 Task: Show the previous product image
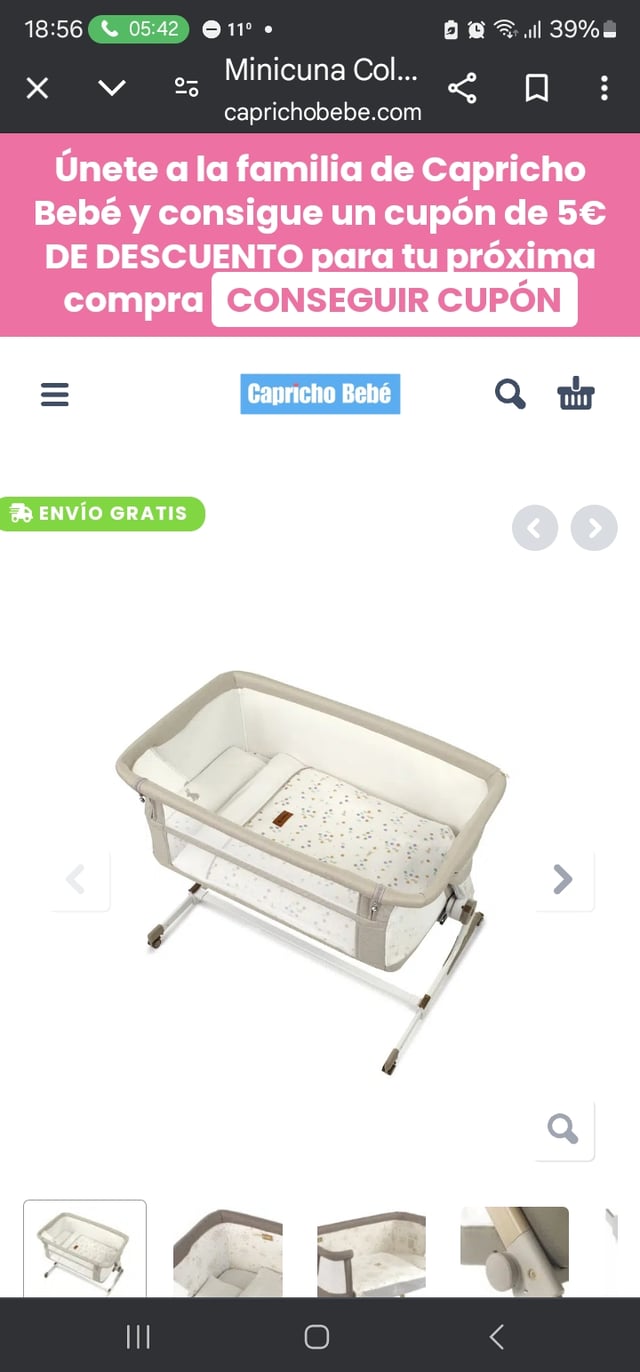pyautogui.click(x=77, y=879)
